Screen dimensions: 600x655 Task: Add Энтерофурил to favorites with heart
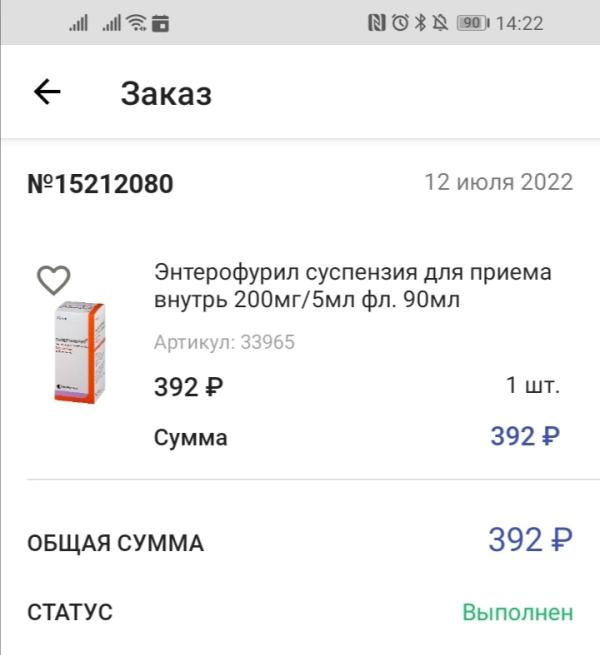click(53, 281)
